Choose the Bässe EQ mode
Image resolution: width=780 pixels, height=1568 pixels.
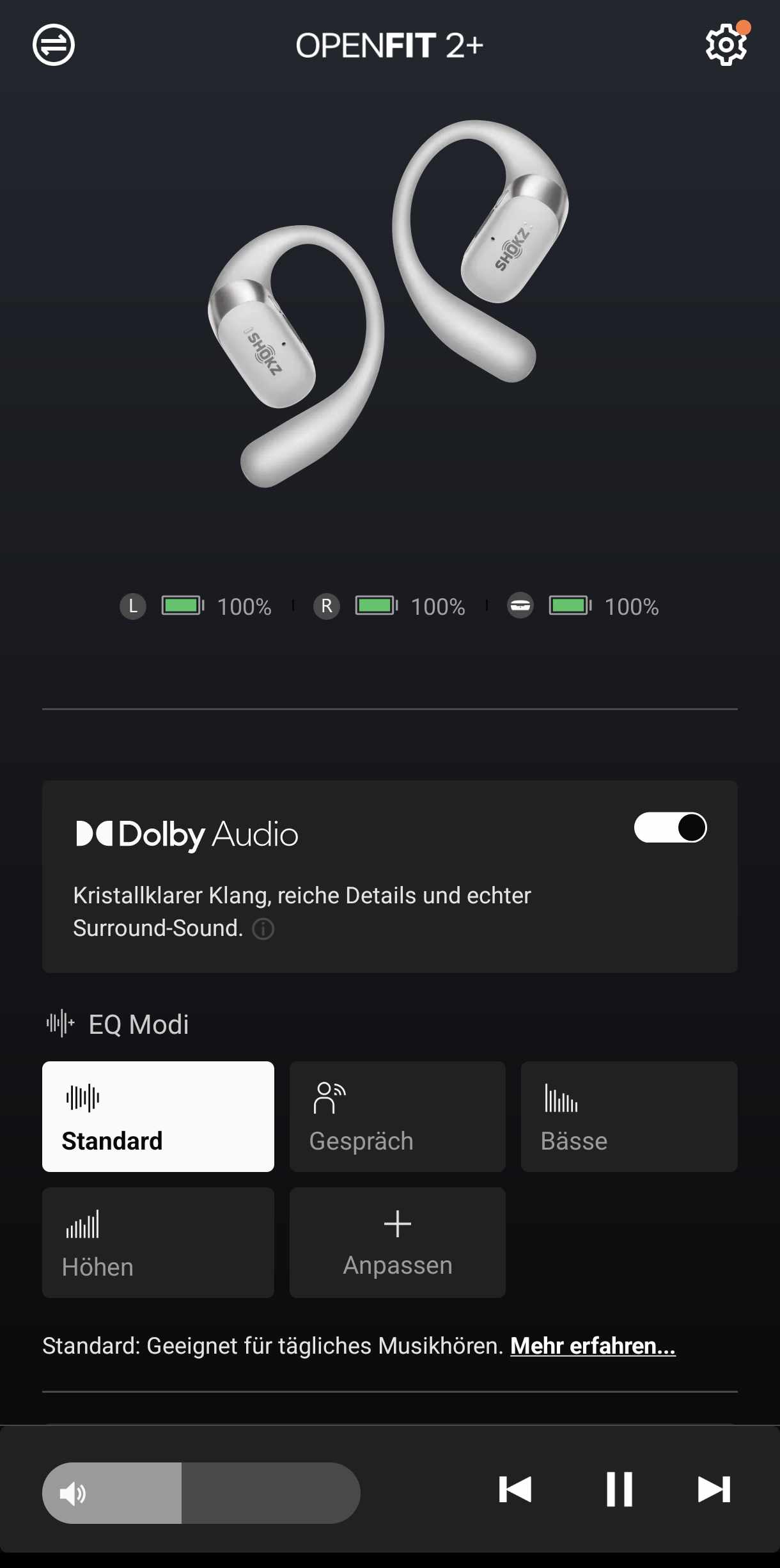coord(629,1116)
